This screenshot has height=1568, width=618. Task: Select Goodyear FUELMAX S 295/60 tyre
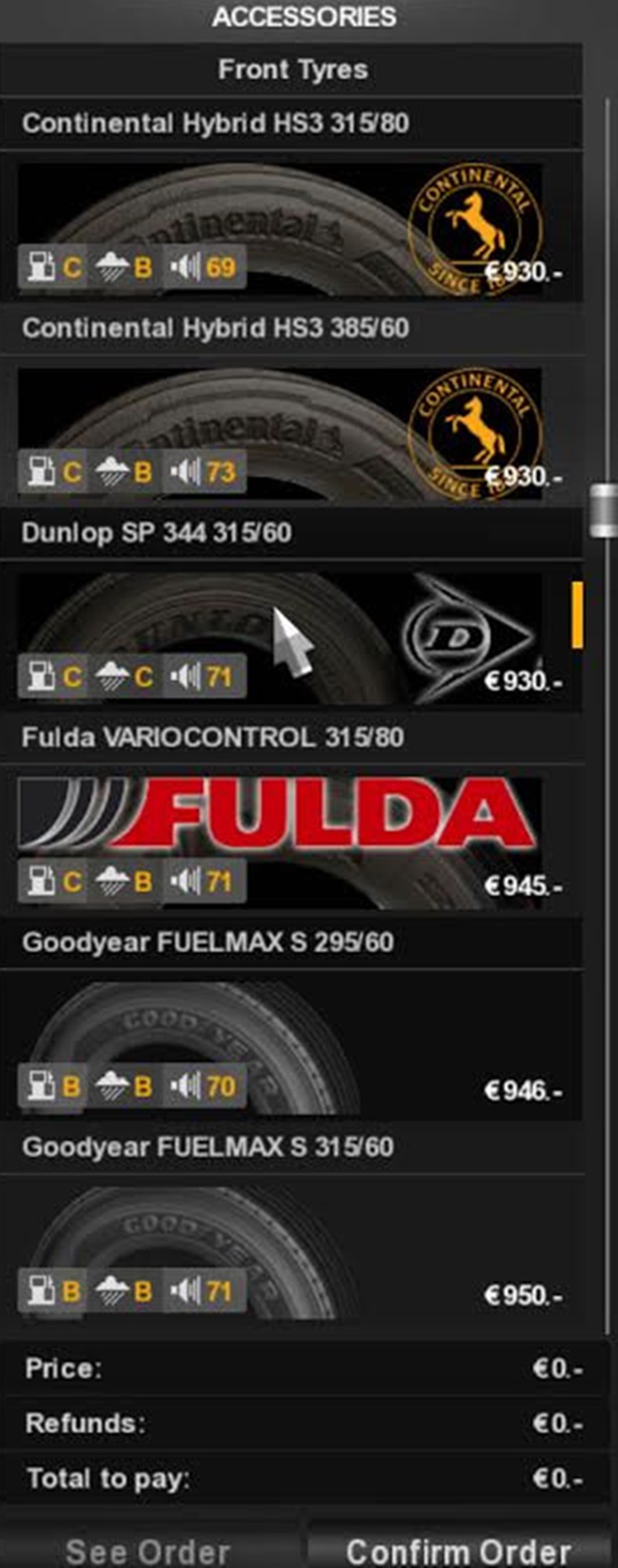[285, 1049]
